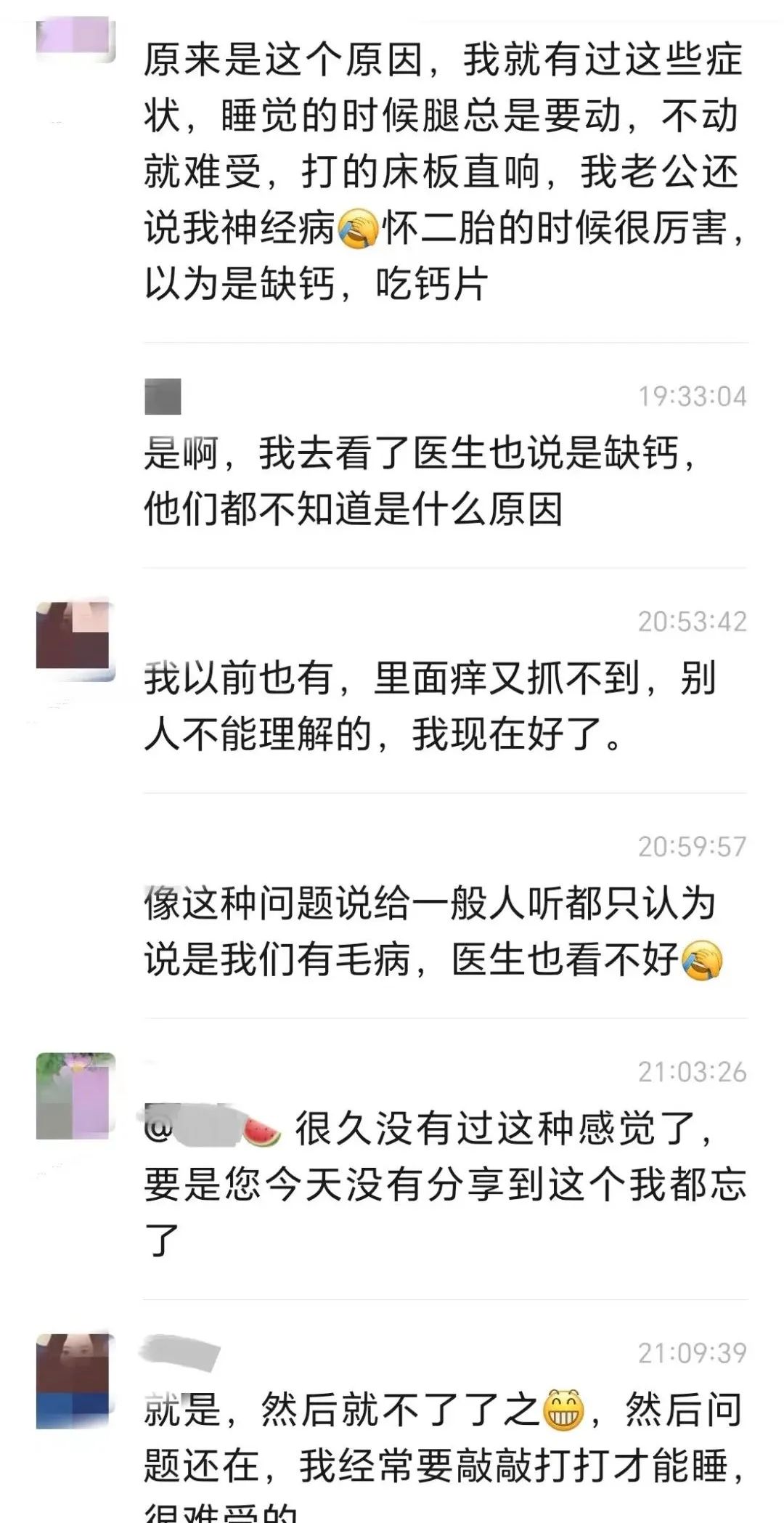
Task: Tap the @mention in the 21:03:26 message
Action: [x=213, y=1128]
